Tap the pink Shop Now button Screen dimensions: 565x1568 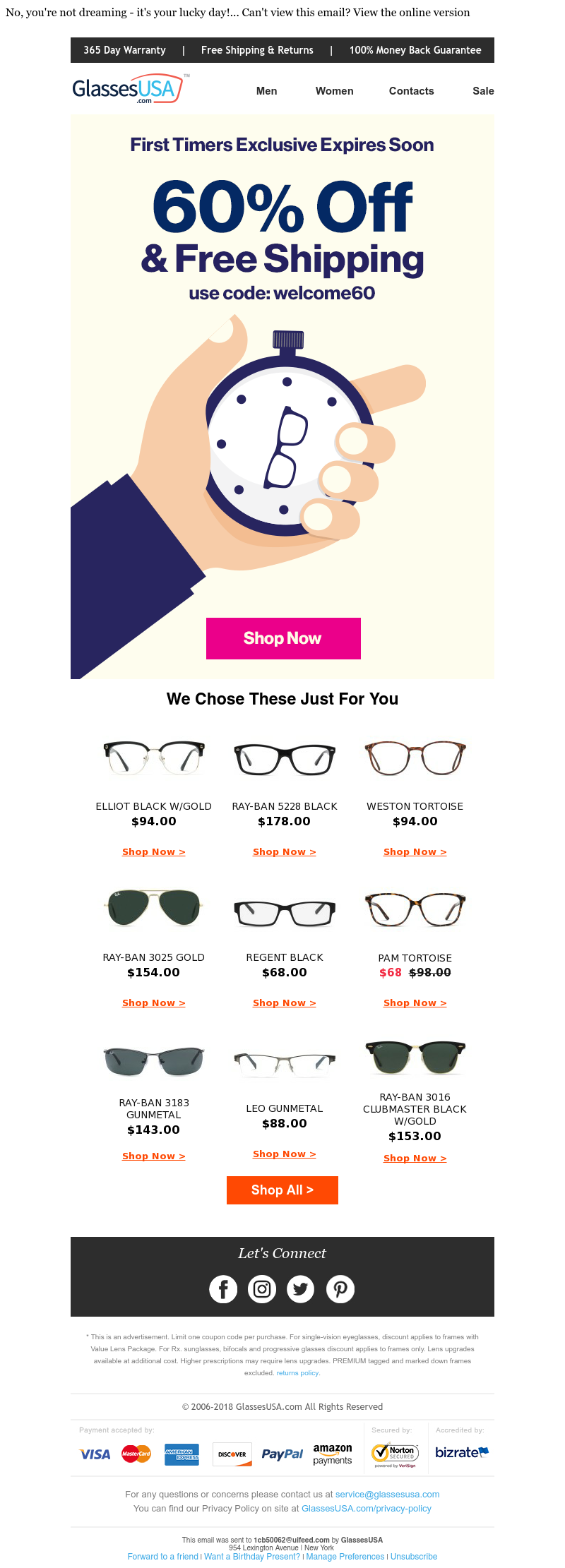point(283,638)
